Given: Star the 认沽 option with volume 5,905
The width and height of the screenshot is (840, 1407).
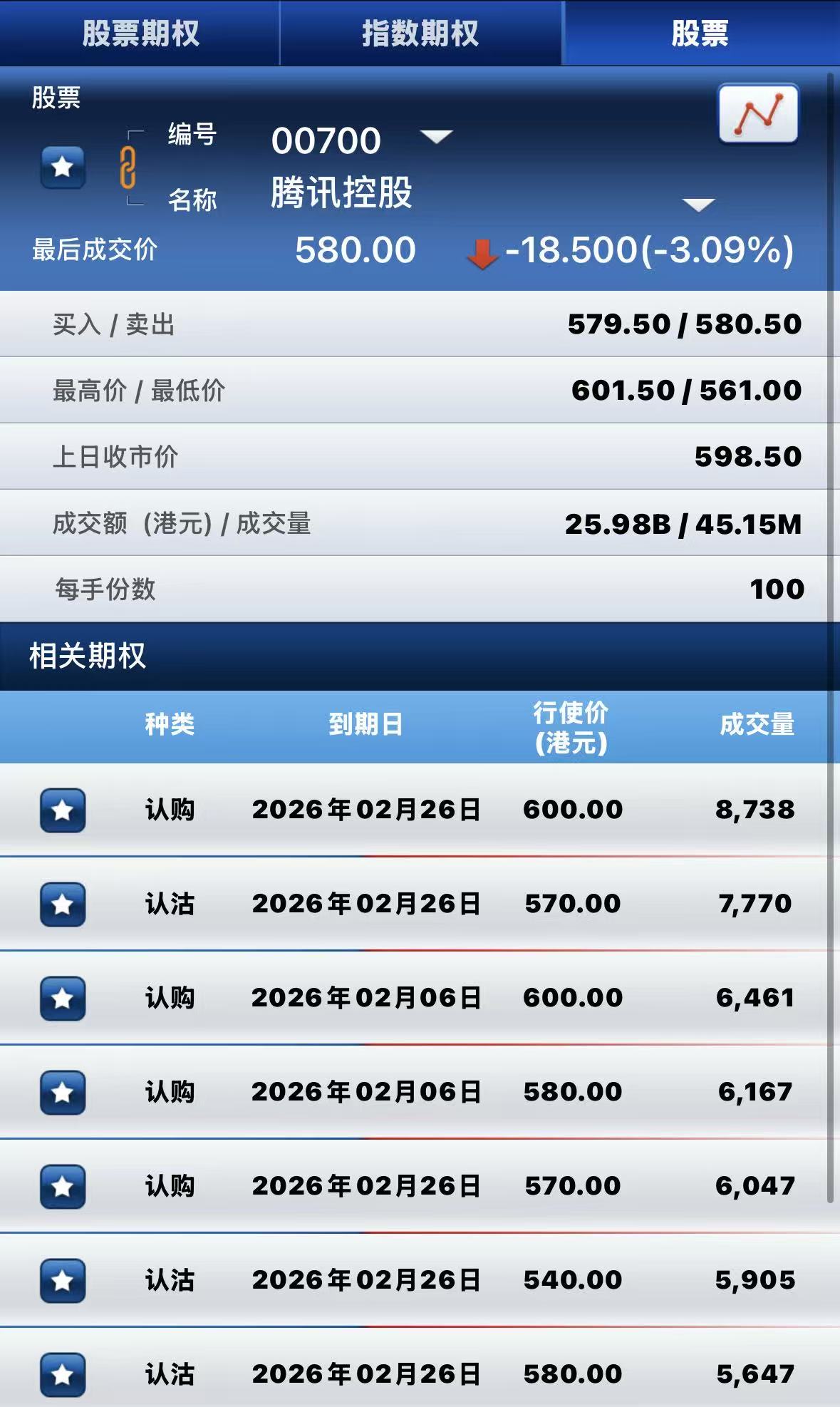Looking at the screenshot, I should click(x=63, y=1281).
